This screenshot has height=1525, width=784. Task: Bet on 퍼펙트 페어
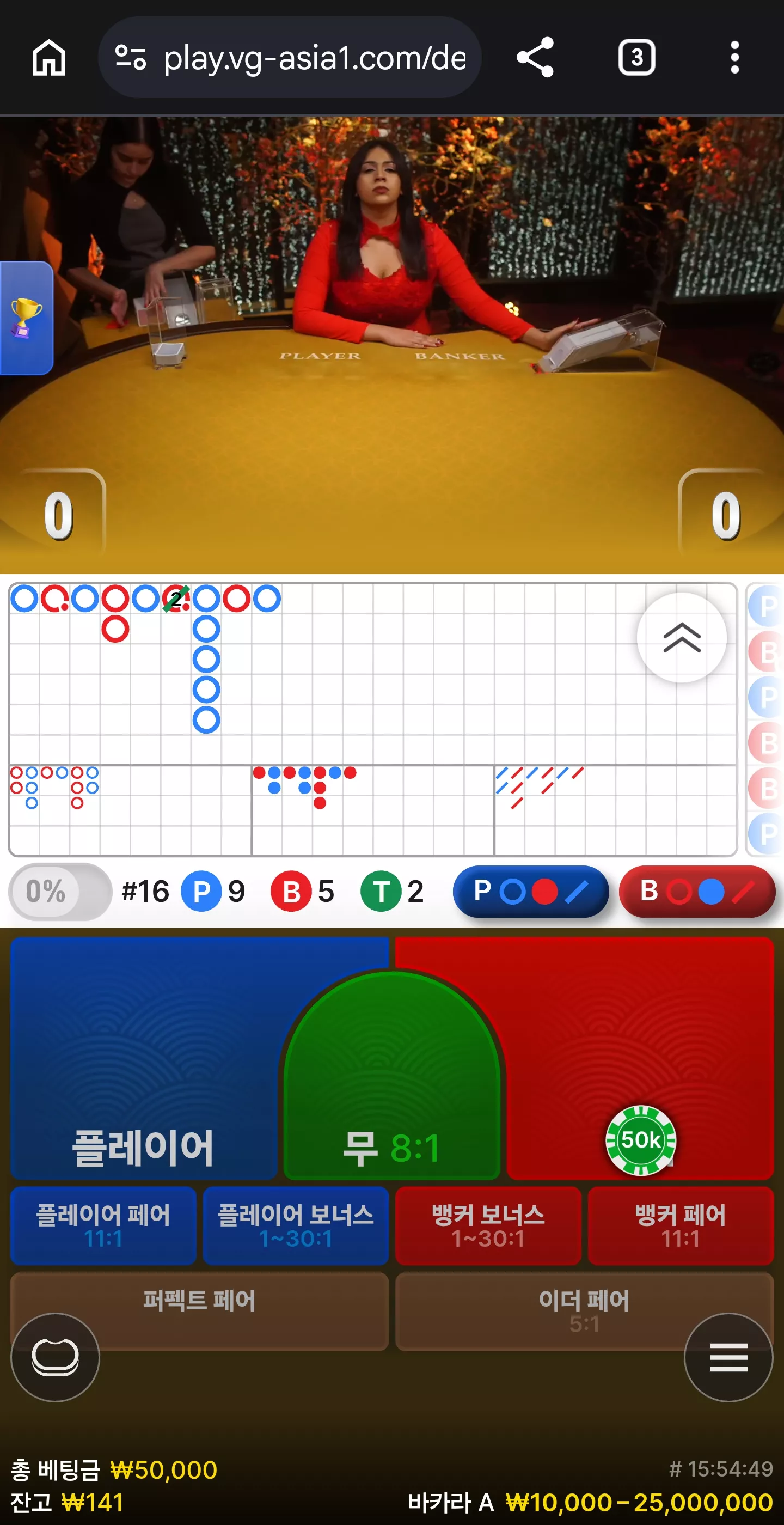[199, 1311]
